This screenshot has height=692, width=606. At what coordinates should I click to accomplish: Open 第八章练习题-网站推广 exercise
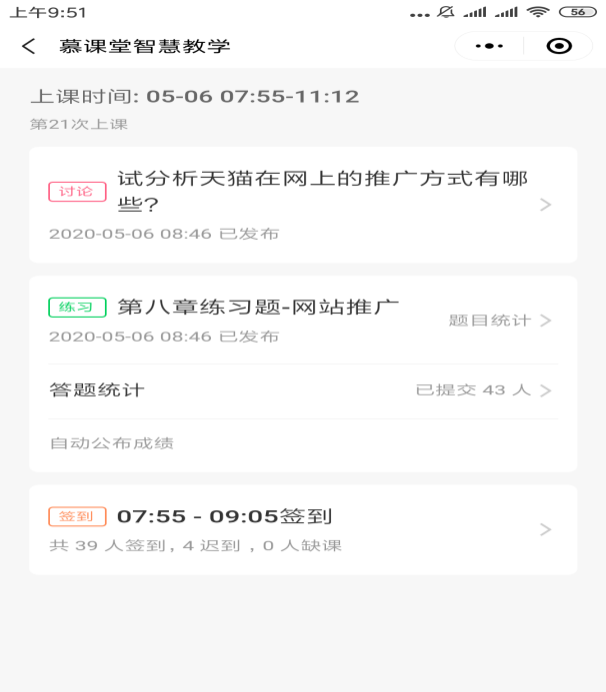pyautogui.click(x=258, y=307)
